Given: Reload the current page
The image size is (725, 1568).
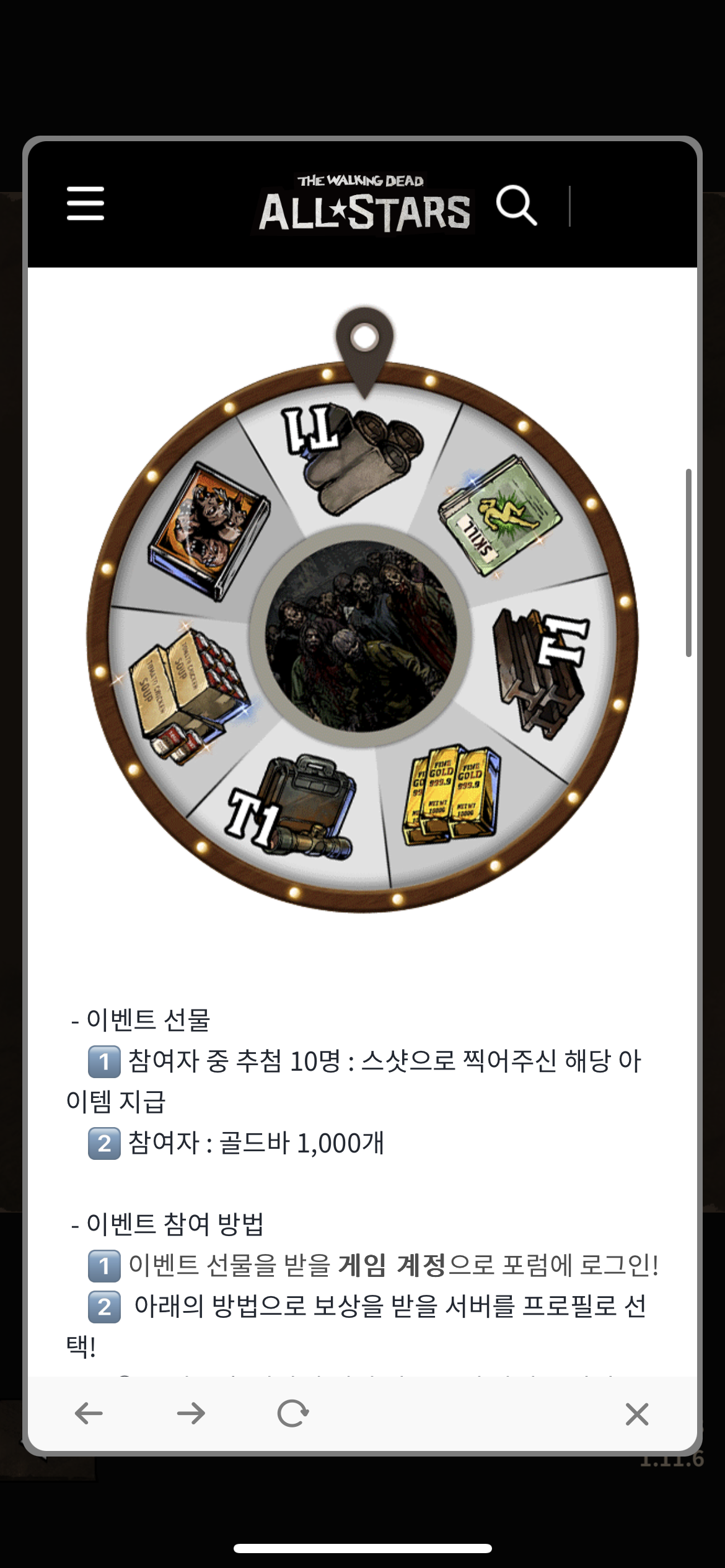Looking at the screenshot, I should [x=292, y=1413].
